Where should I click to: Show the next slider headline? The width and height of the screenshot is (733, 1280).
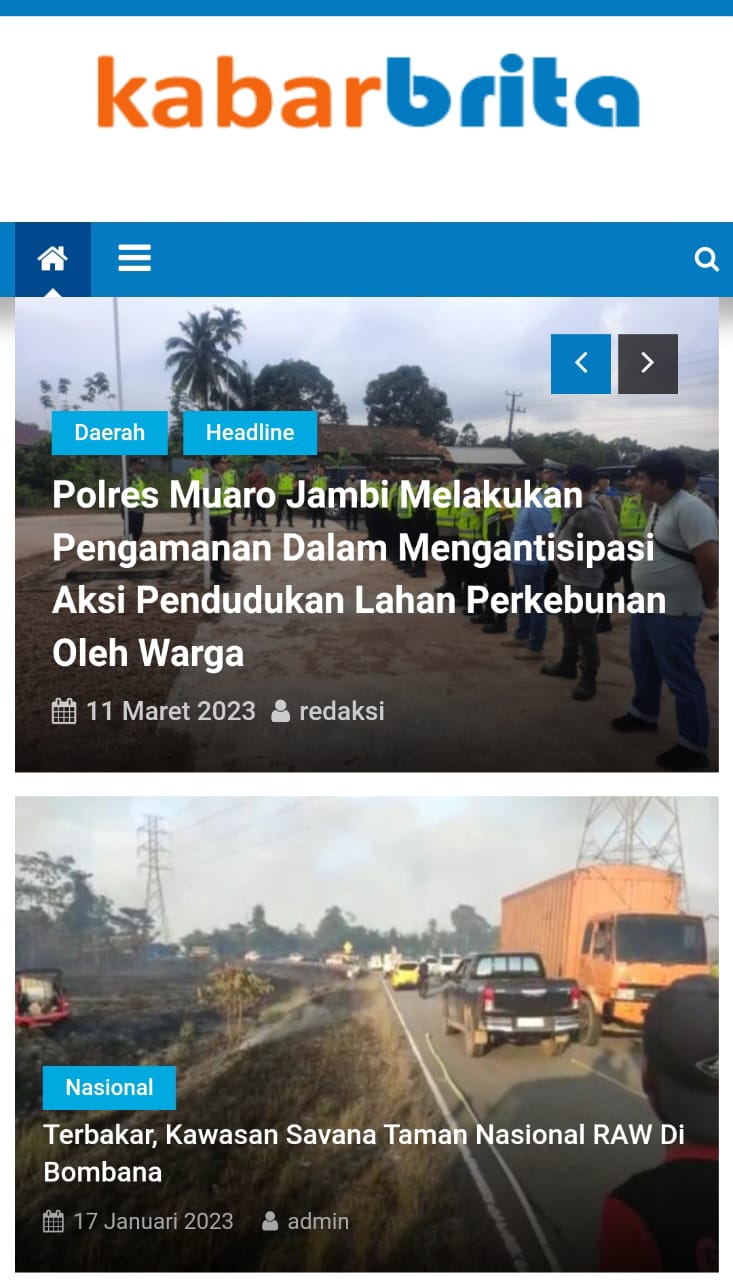[x=648, y=364]
